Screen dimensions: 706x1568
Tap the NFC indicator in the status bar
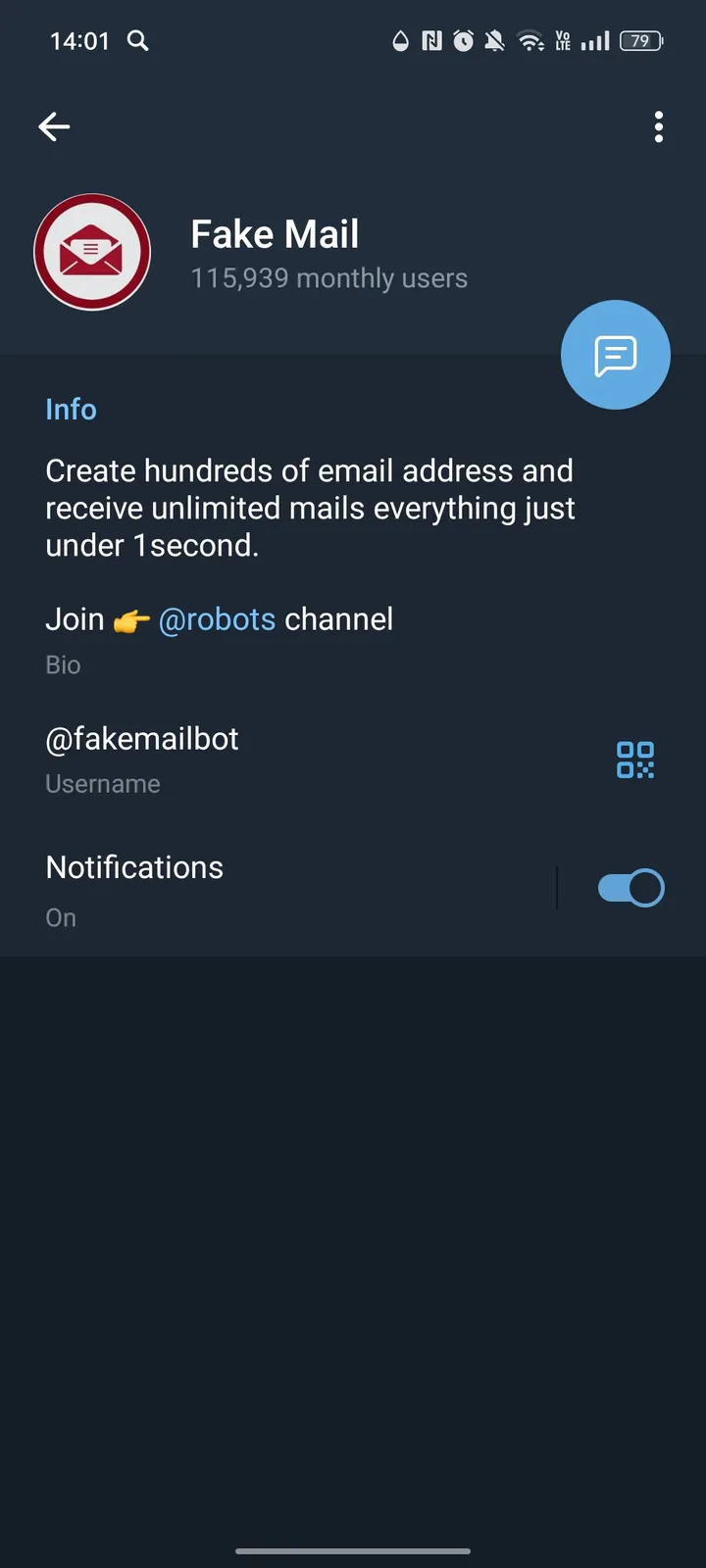point(432,41)
